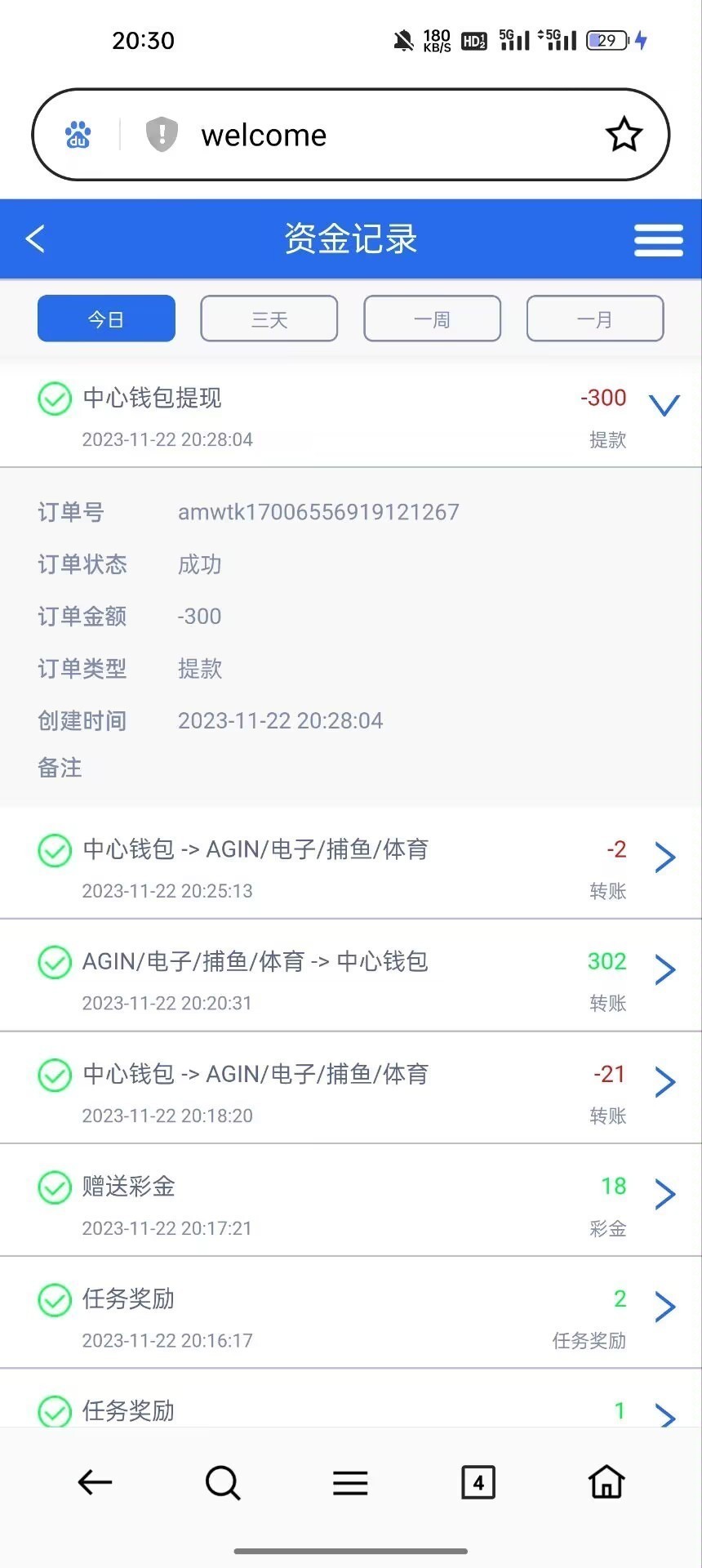Open browser search from the bottom toolbar
The height and width of the screenshot is (1568, 702).
(222, 1482)
